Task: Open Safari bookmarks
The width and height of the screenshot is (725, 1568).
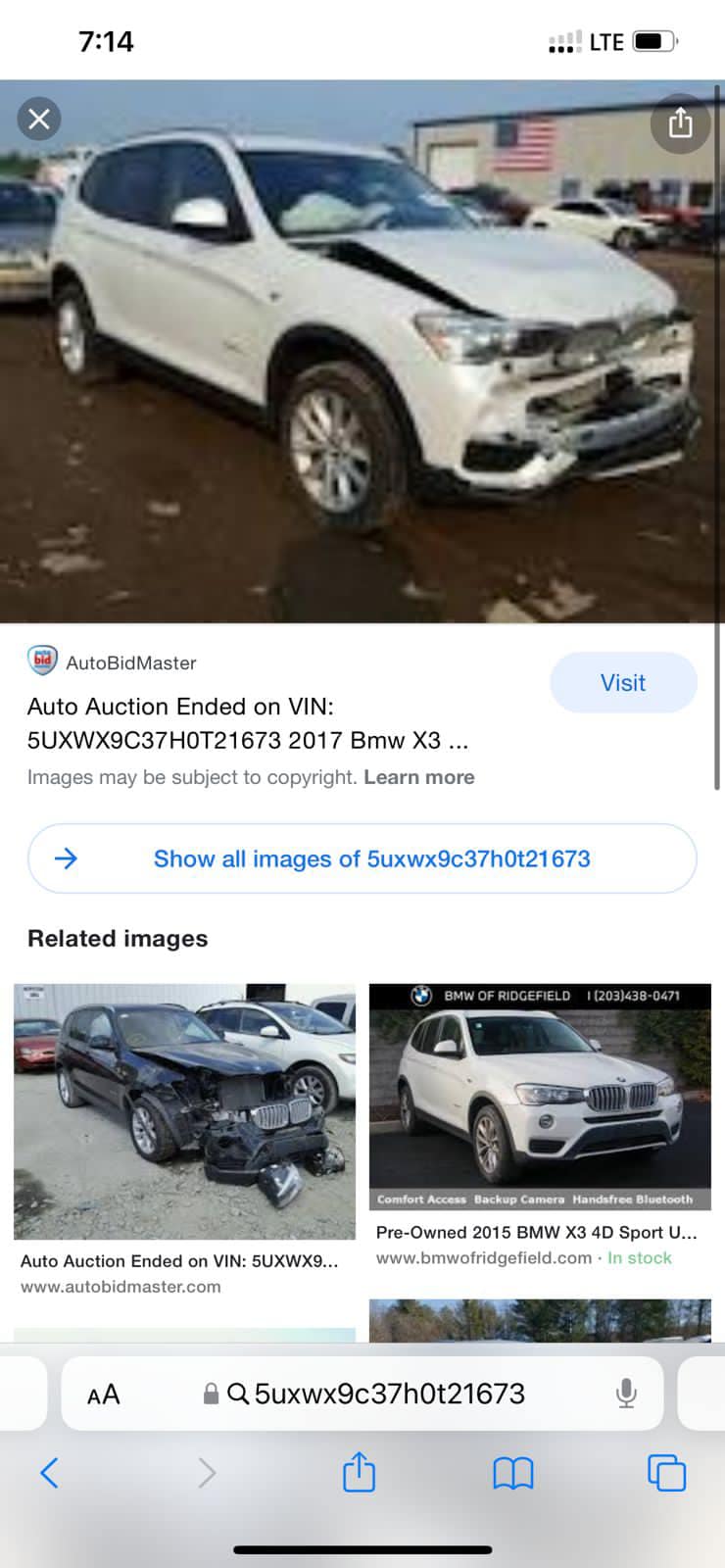Action: (512, 1472)
